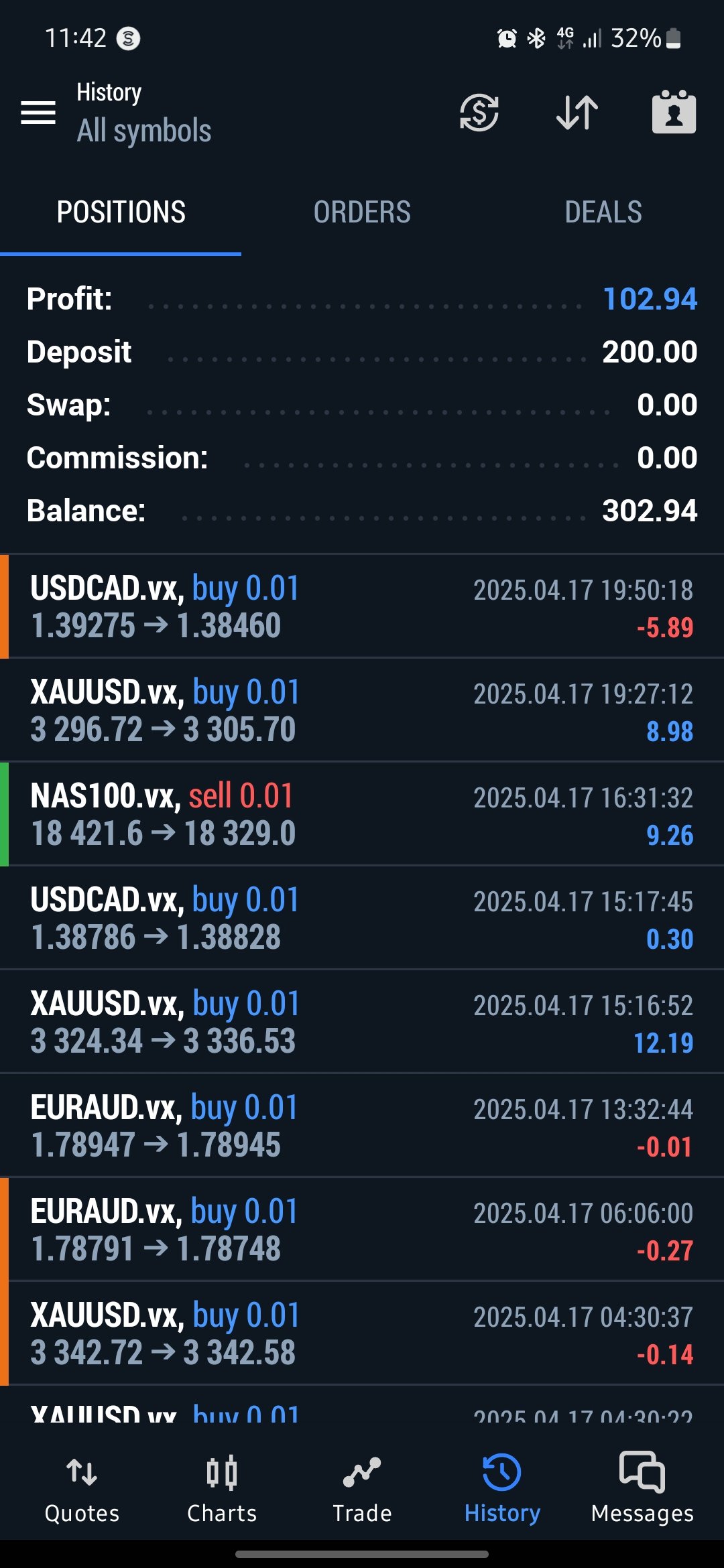Switch to the Trade tab

coord(362,1489)
